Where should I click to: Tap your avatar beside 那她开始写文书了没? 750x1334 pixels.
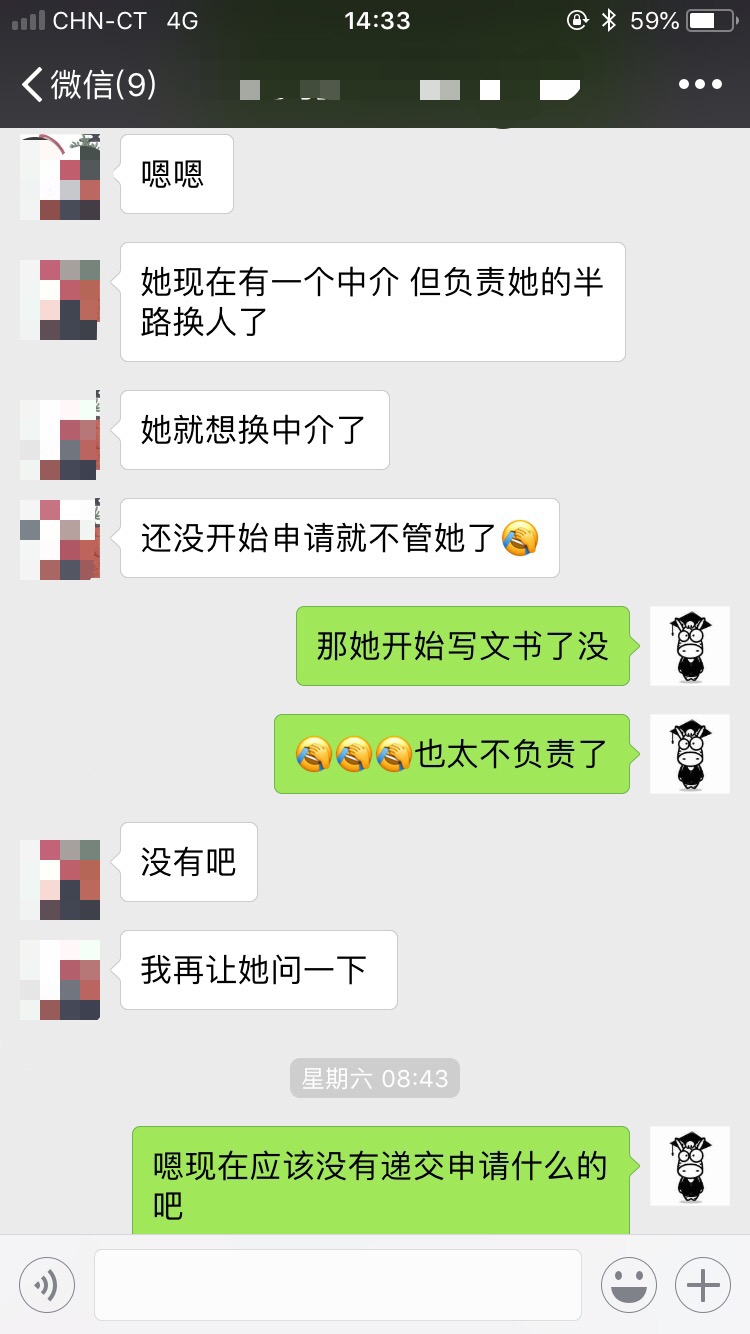690,646
